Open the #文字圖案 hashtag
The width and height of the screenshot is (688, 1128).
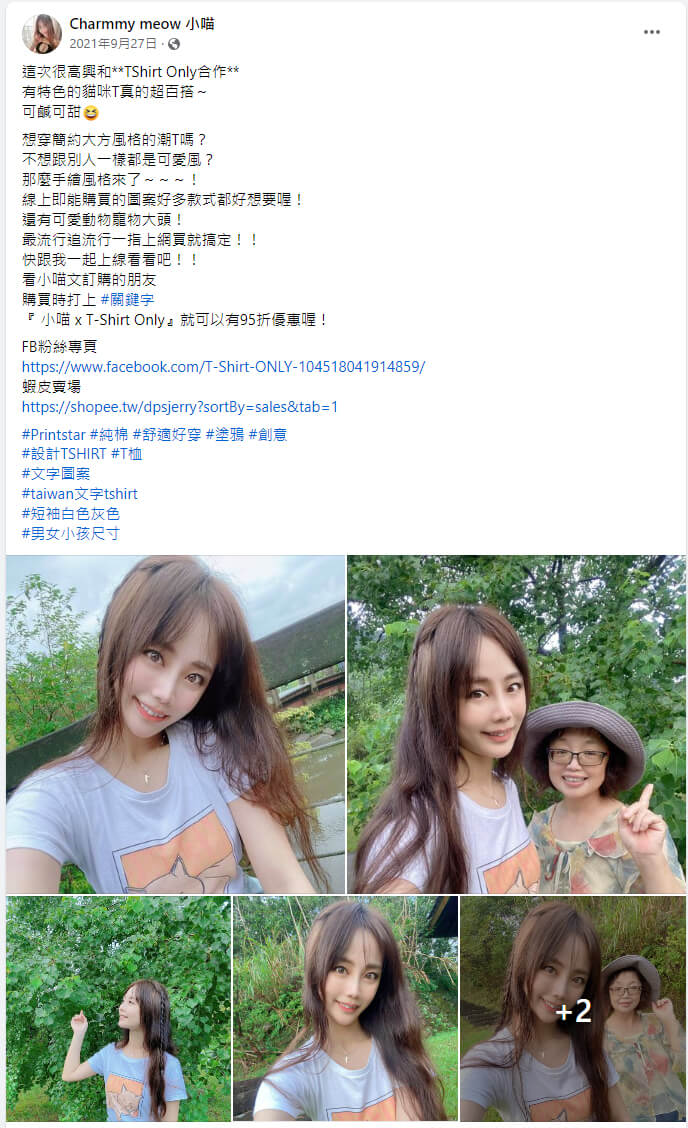(56, 474)
